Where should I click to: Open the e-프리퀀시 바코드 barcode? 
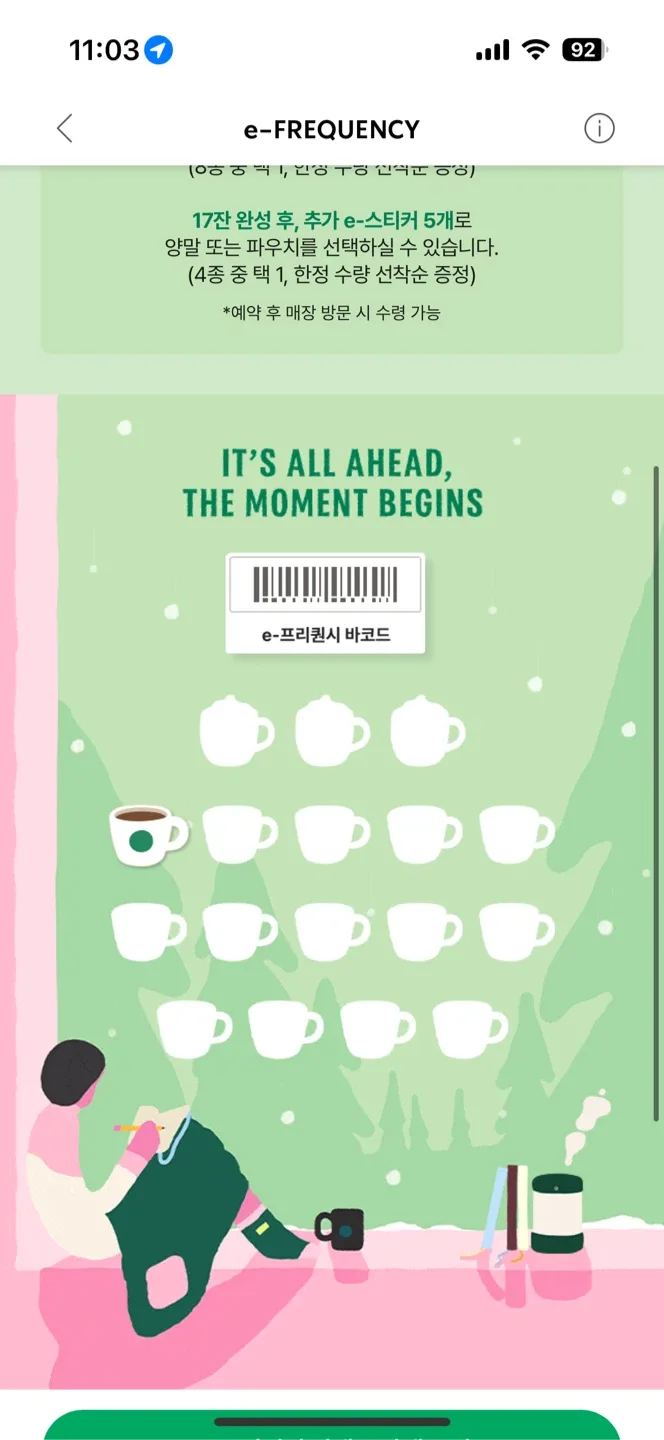325,603
